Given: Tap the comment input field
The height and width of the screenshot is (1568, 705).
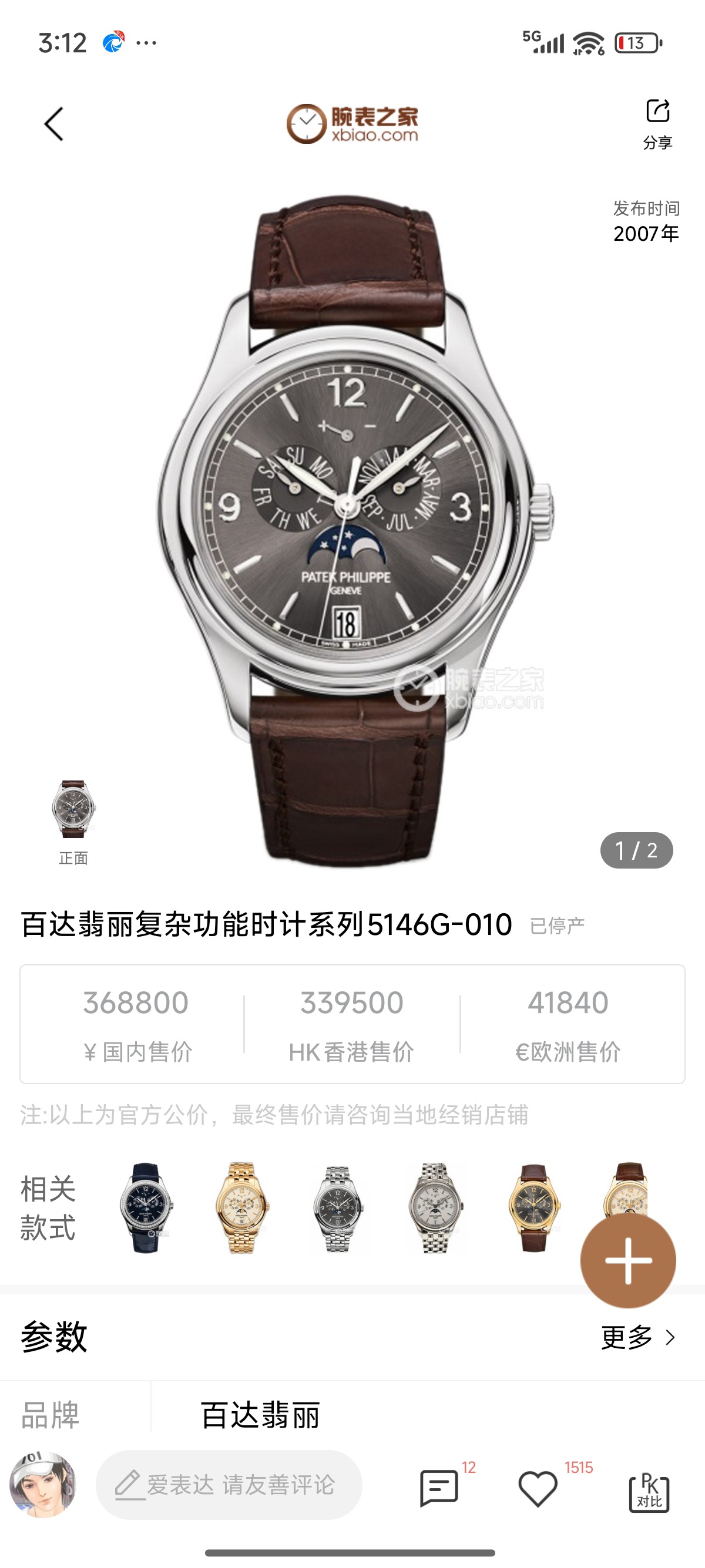Looking at the screenshot, I should [x=229, y=1485].
